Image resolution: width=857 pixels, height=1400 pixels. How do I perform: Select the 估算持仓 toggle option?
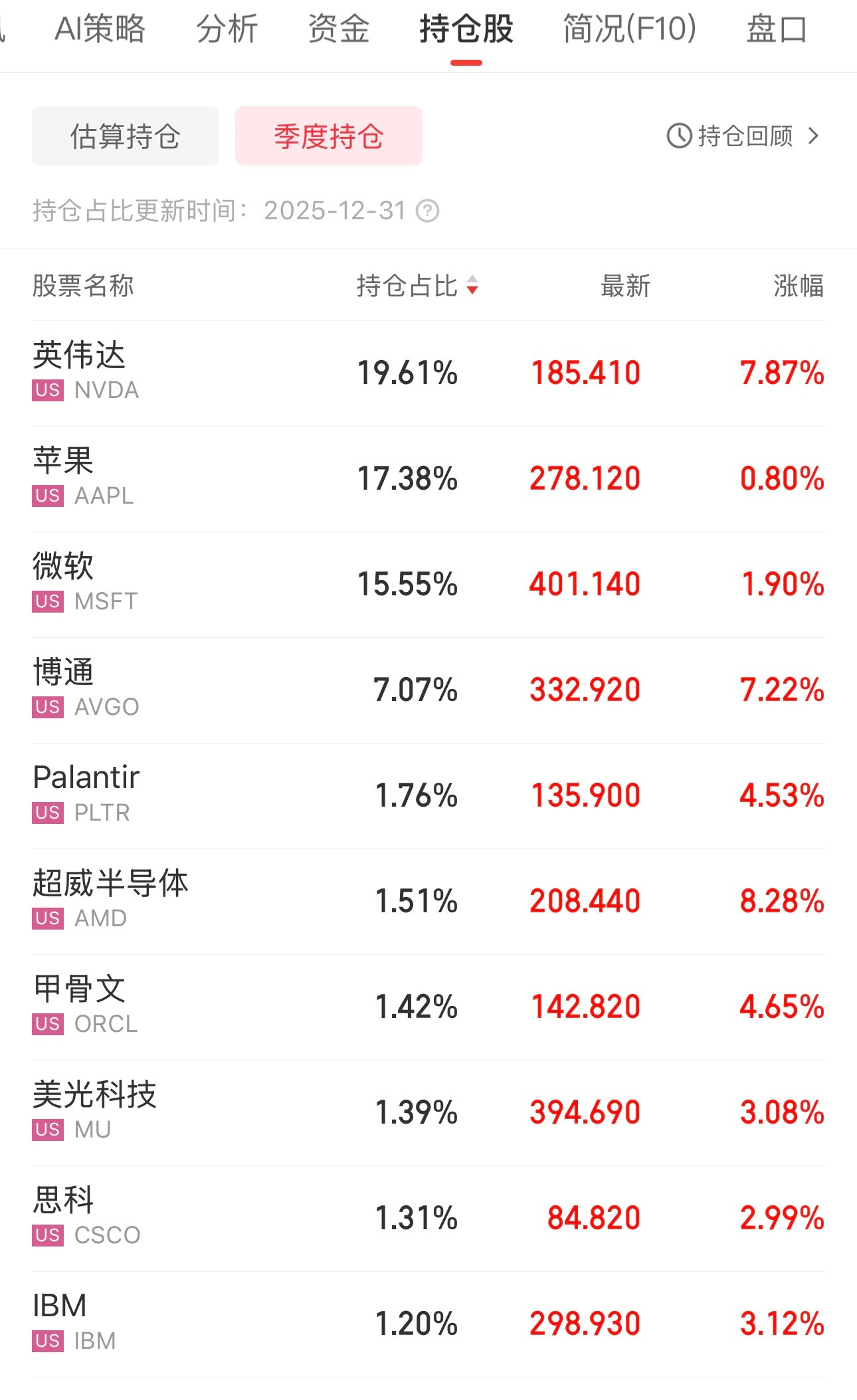pos(126,135)
